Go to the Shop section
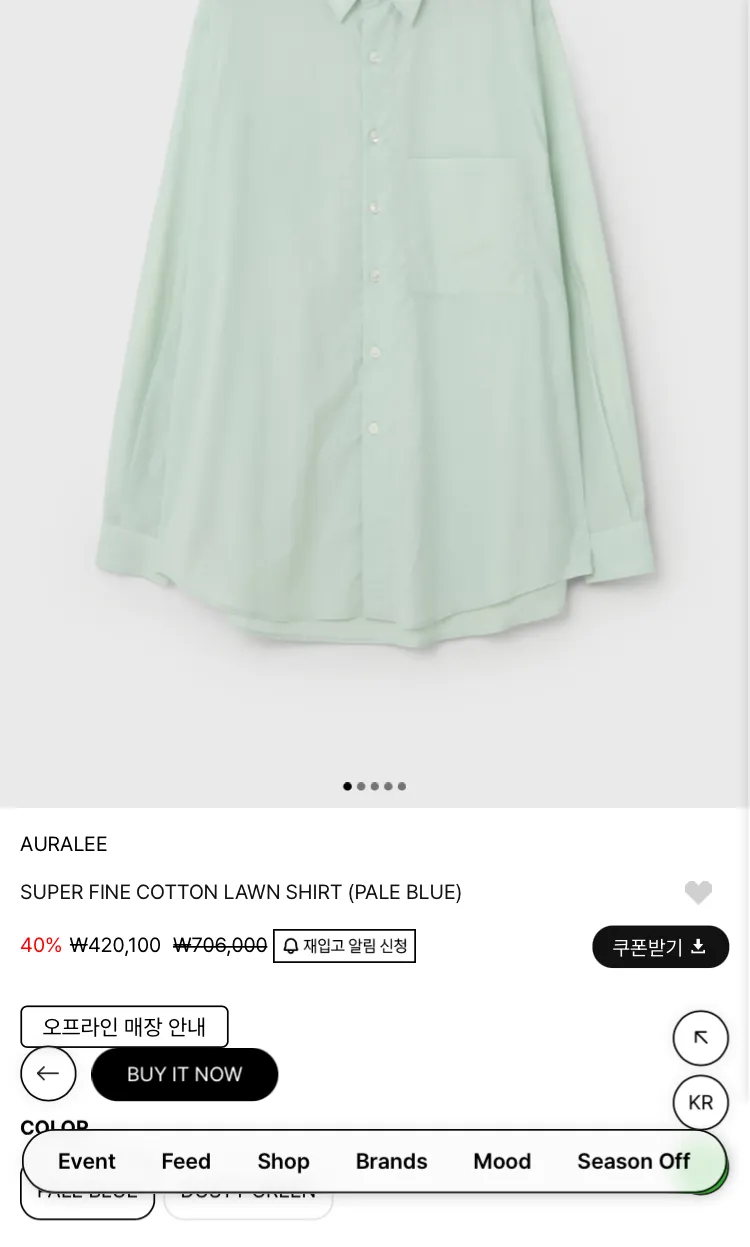Screen dimensions: 750x1247 (283, 1161)
